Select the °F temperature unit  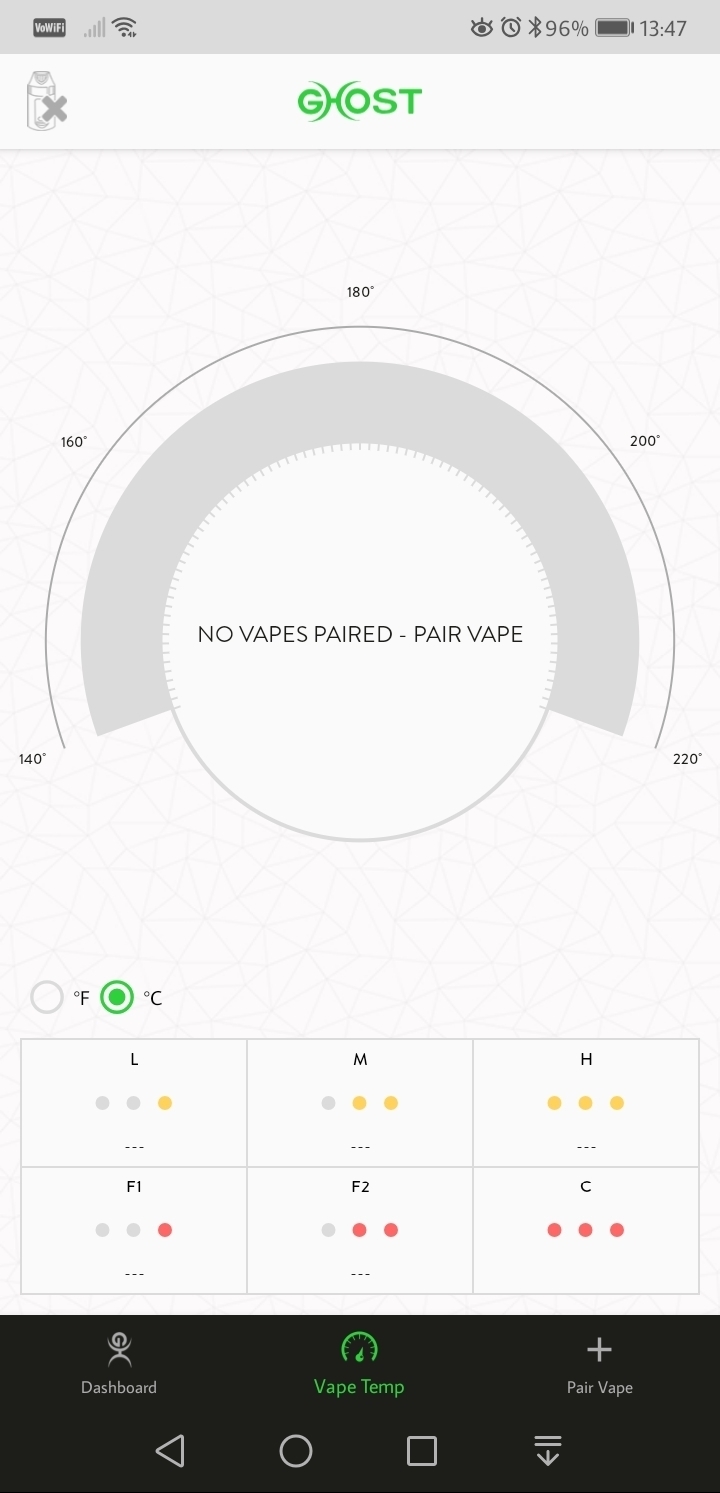(x=47, y=997)
